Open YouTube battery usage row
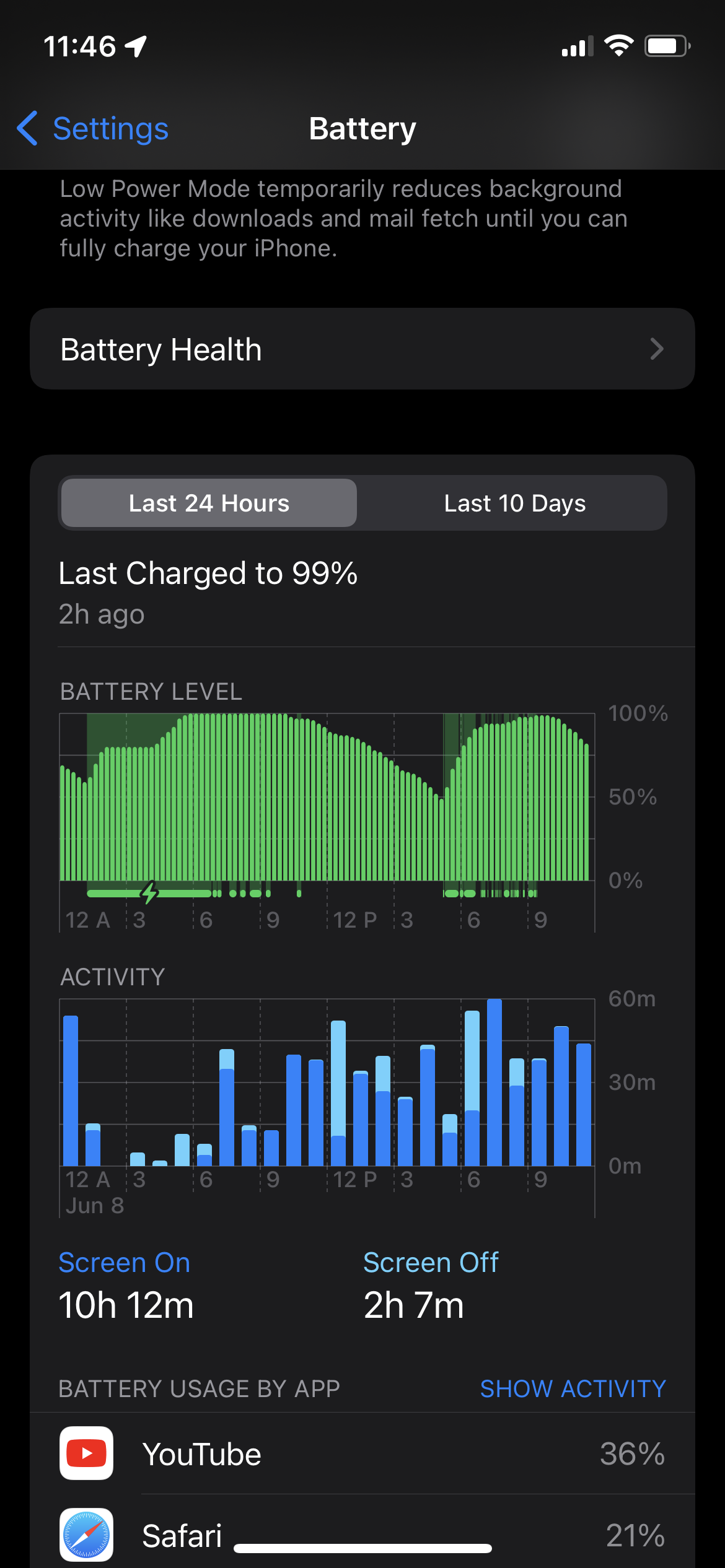 click(362, 1453)
